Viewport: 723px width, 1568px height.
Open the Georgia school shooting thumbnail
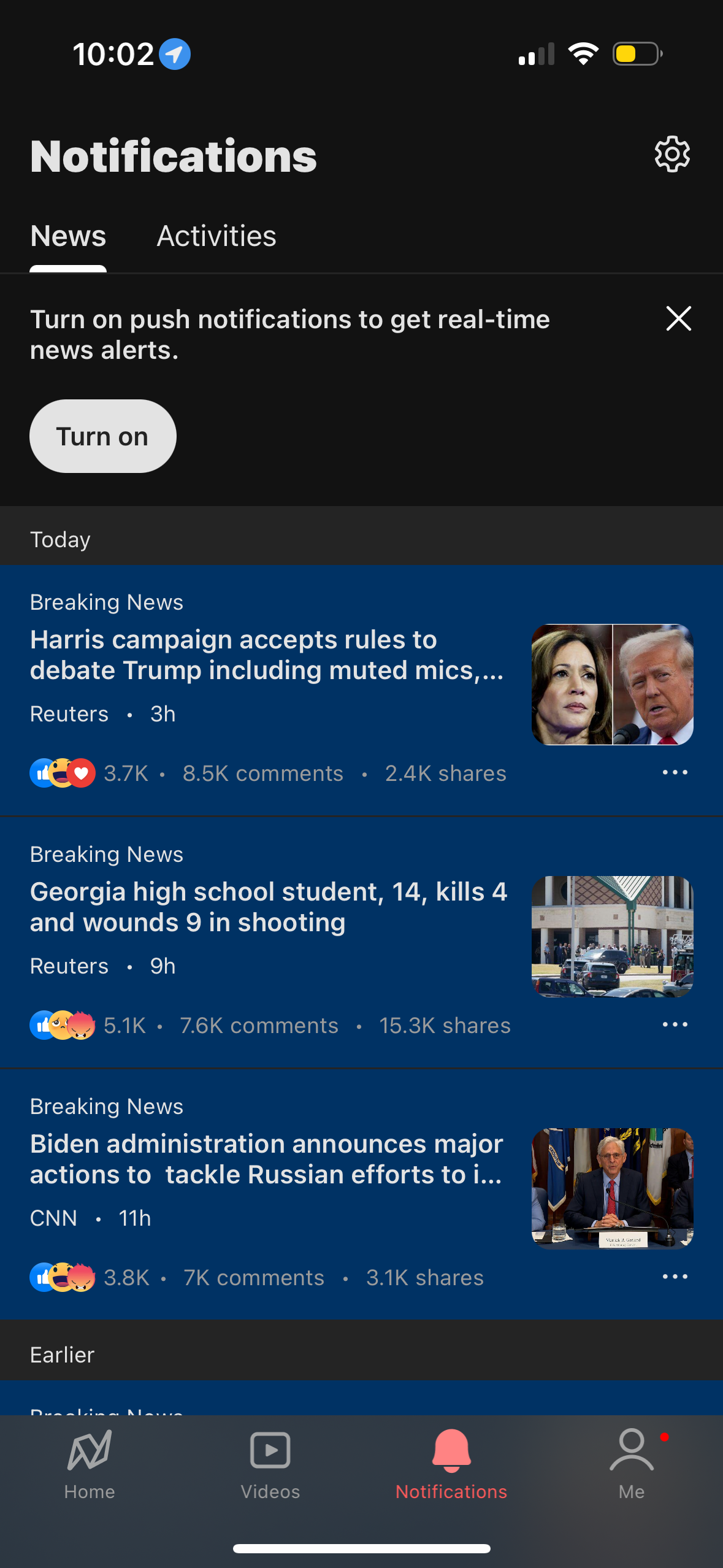click(611, 936)
